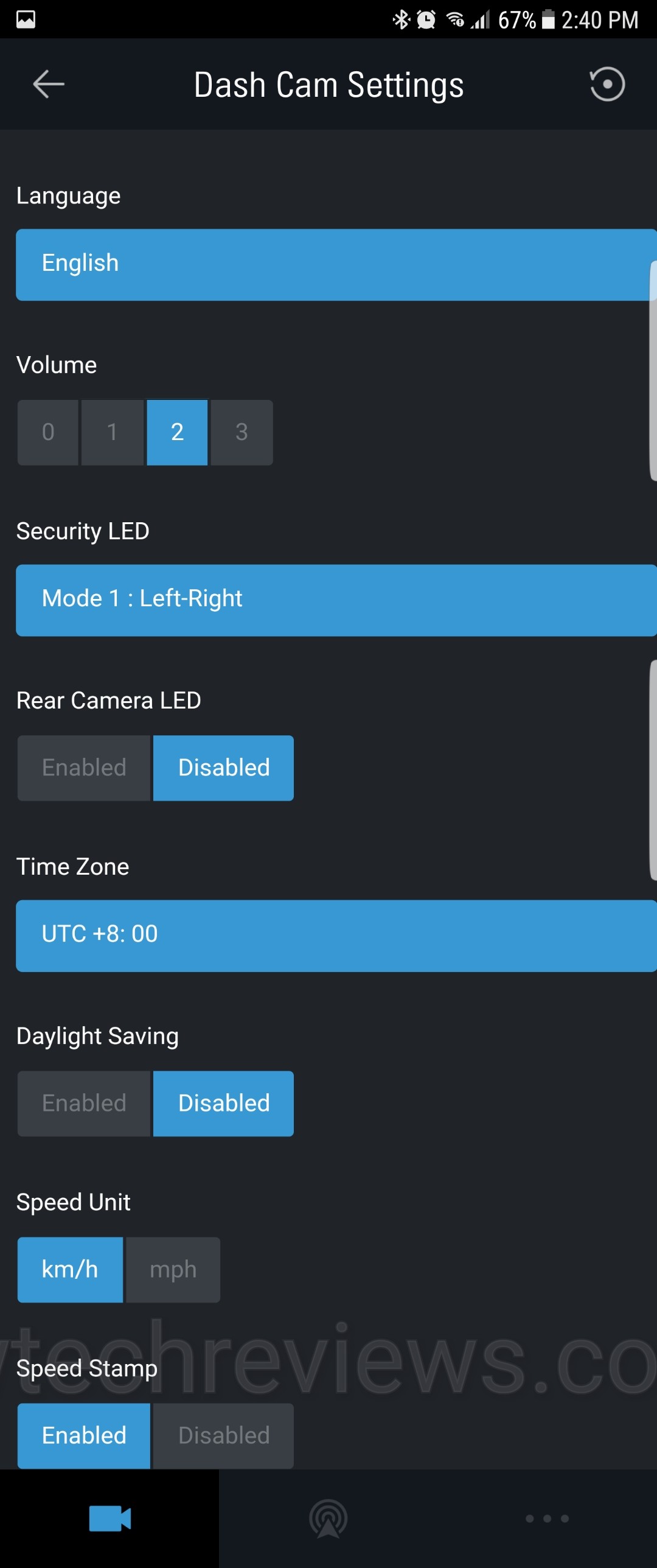Open the broadcast signal tab

pos(328,1518)
